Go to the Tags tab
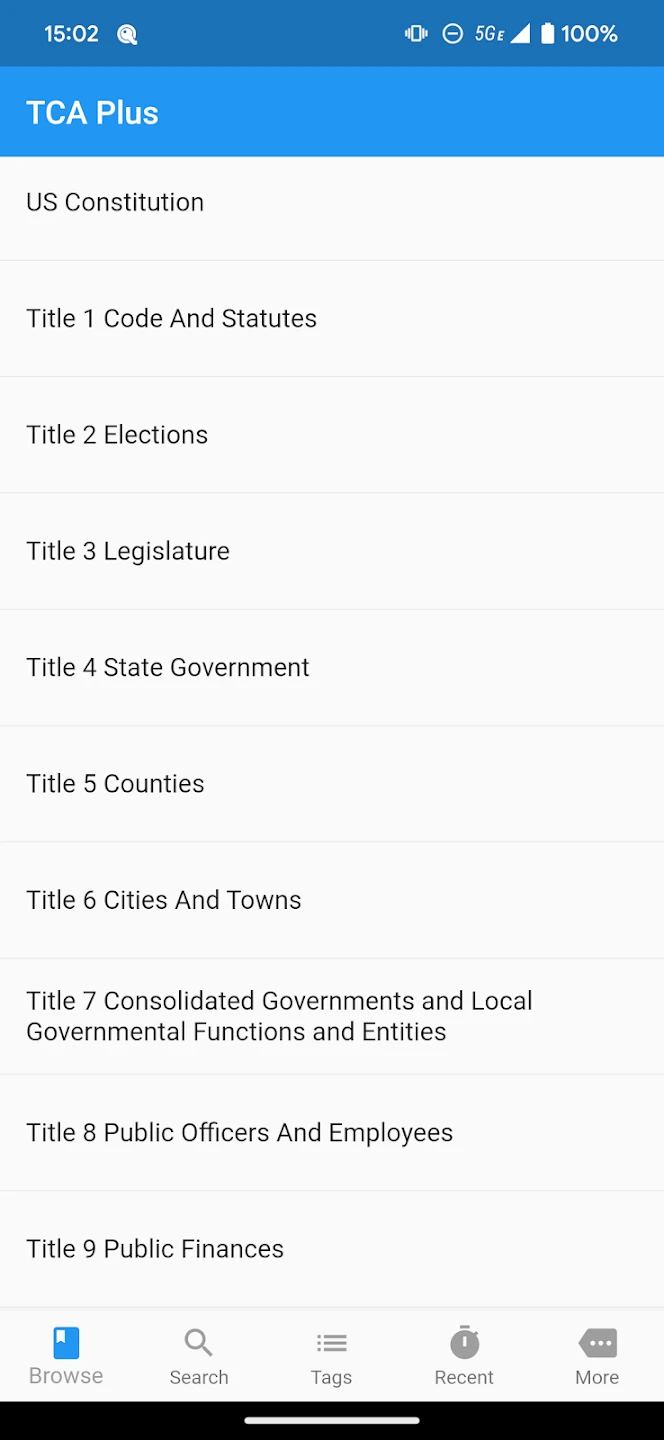 click(331, 1356)
